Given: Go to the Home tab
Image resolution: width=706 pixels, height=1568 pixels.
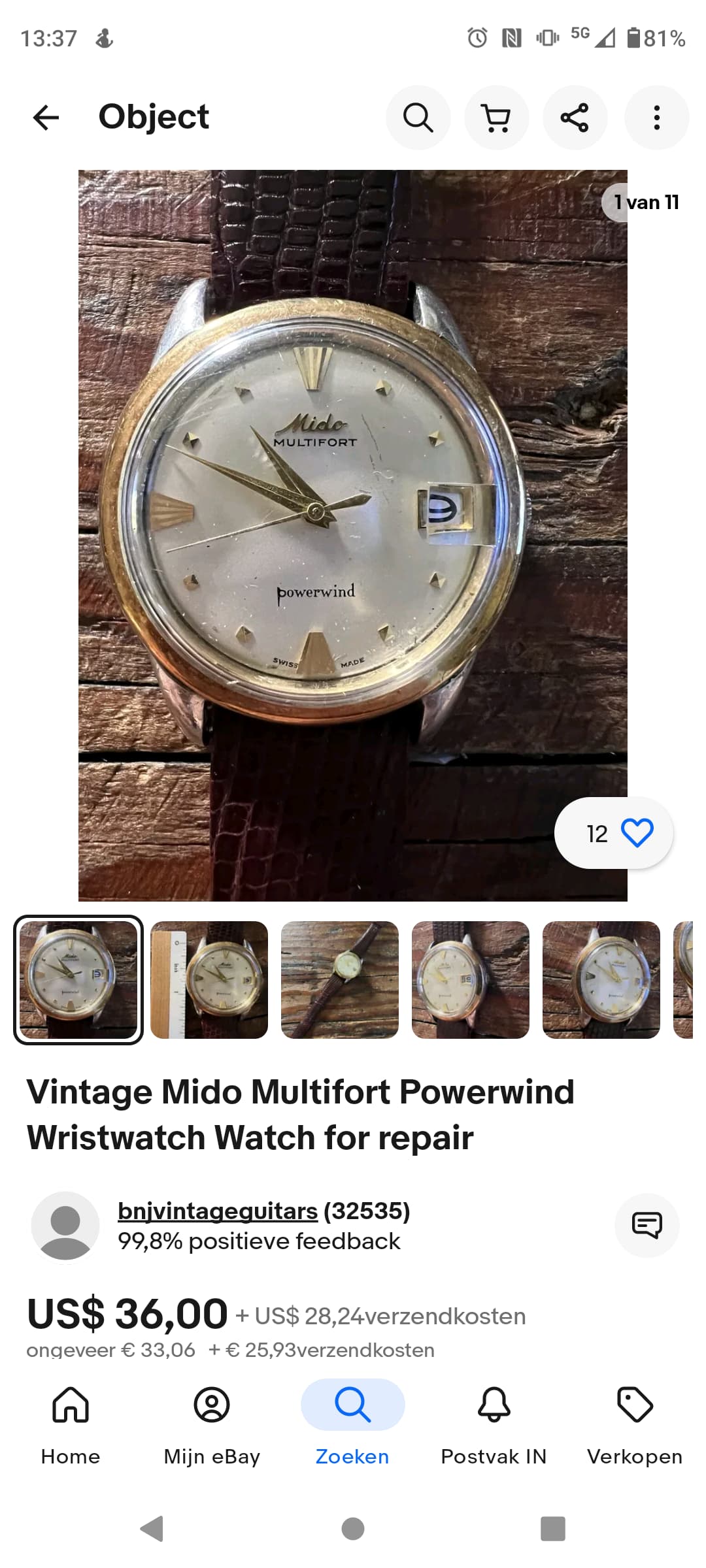Looking at the screenshot, I should [71, 1426].
